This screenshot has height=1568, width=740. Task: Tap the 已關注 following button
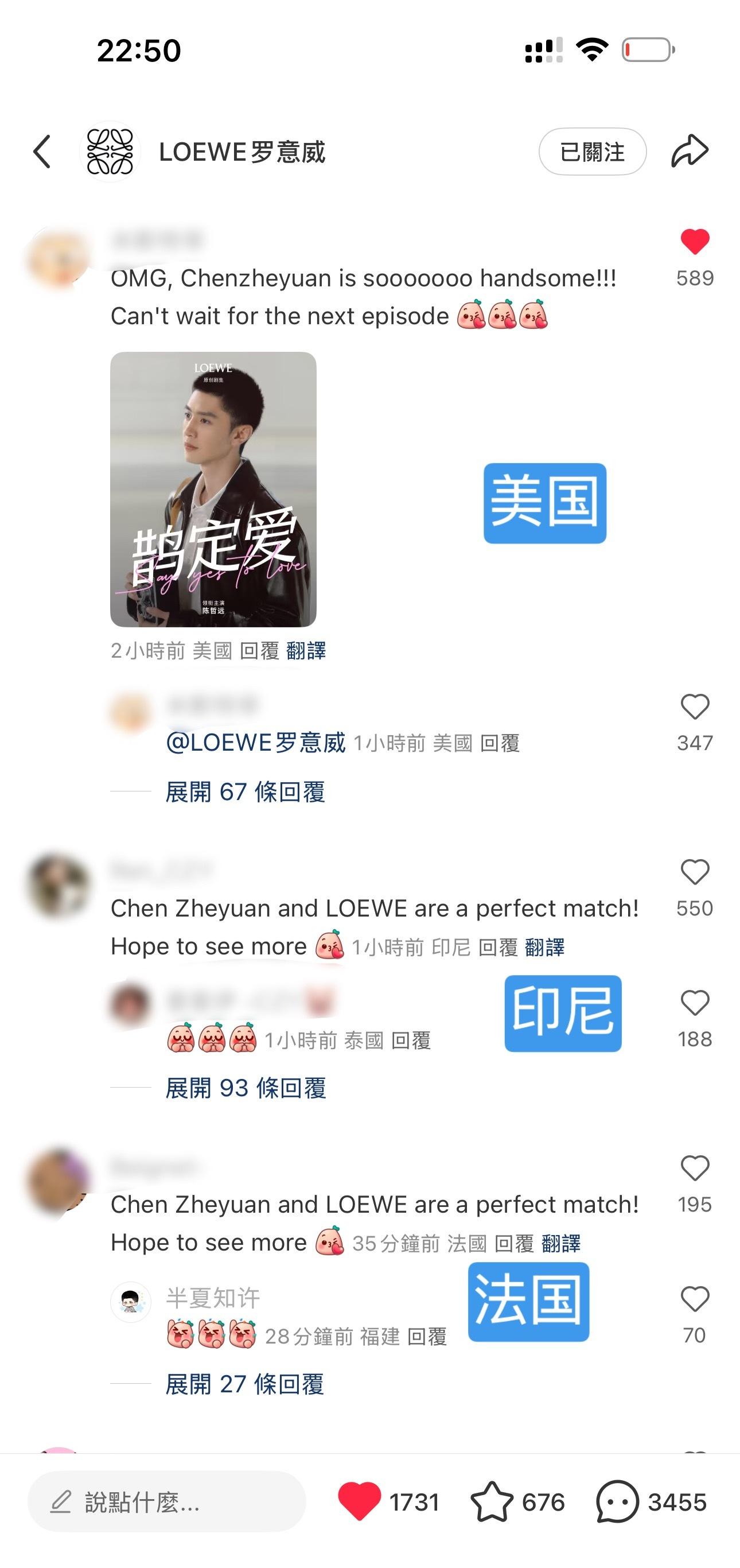(592, 152)
